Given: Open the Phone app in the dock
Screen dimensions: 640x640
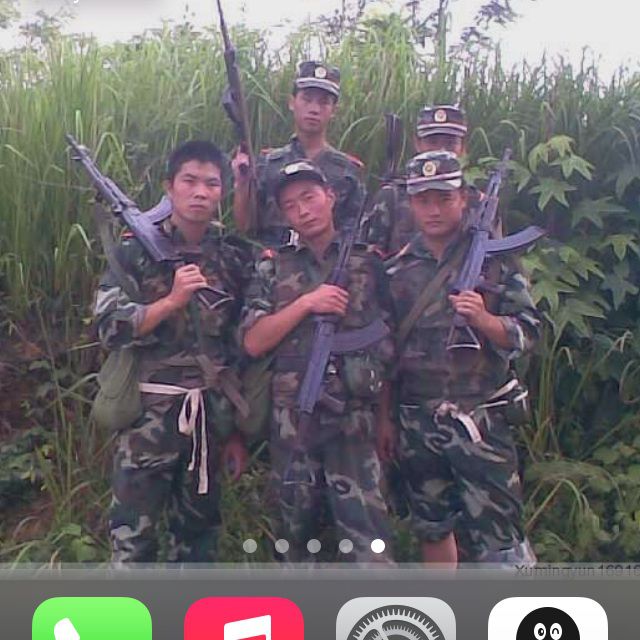Looking at the screenshot, I should (92, 620).
